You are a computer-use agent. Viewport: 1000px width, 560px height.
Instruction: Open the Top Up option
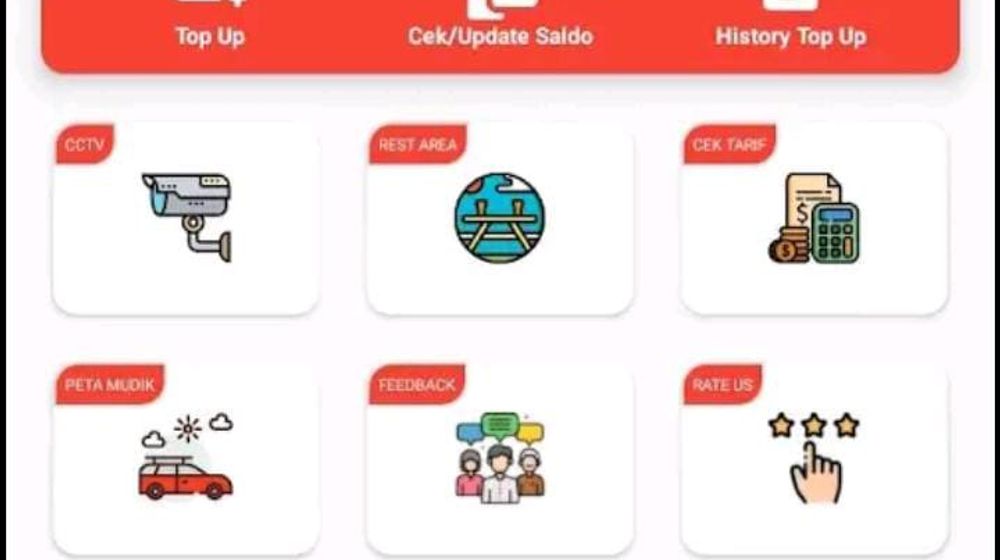(210, 30)
